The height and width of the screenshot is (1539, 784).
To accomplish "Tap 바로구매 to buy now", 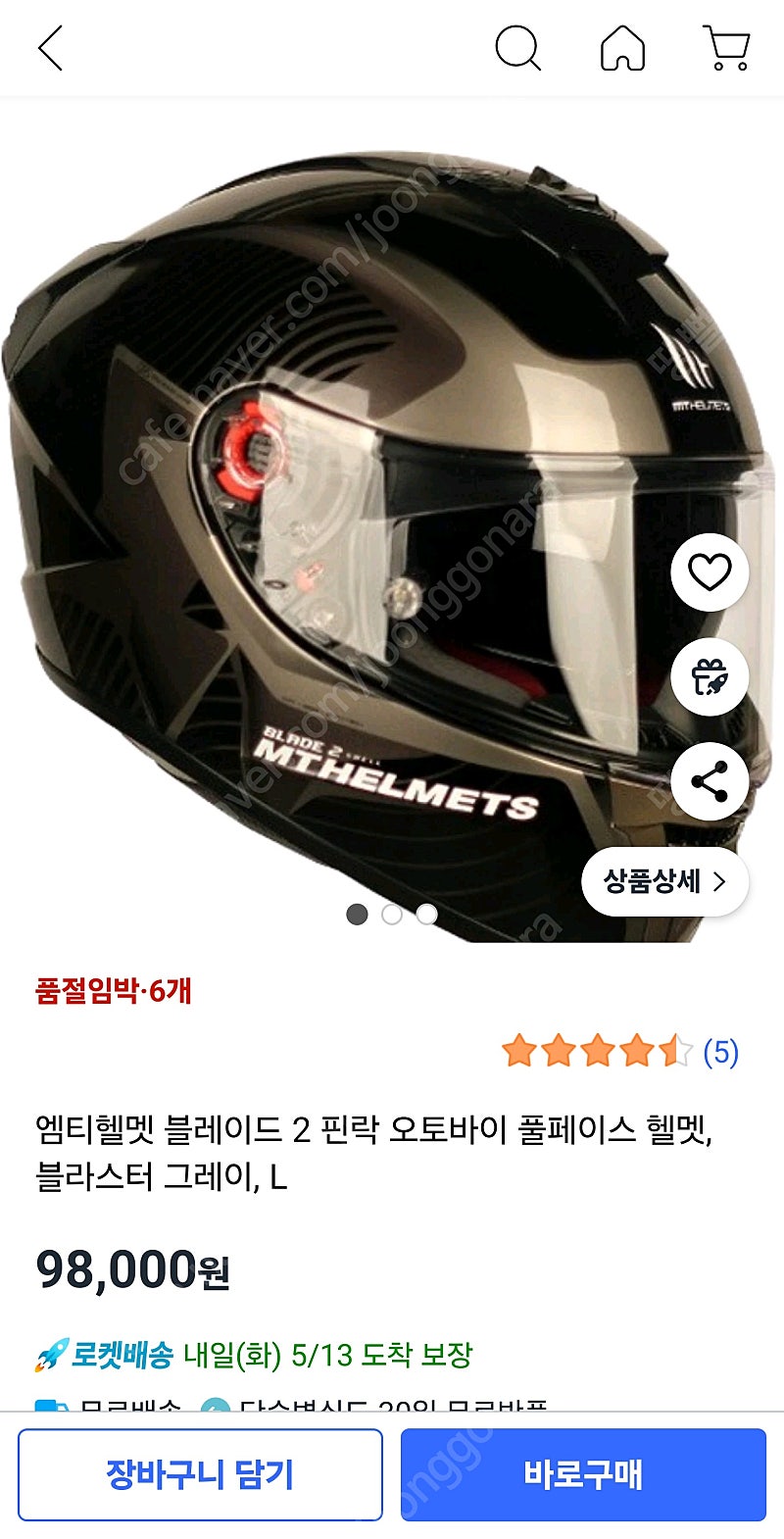I will coord(583,1474).
